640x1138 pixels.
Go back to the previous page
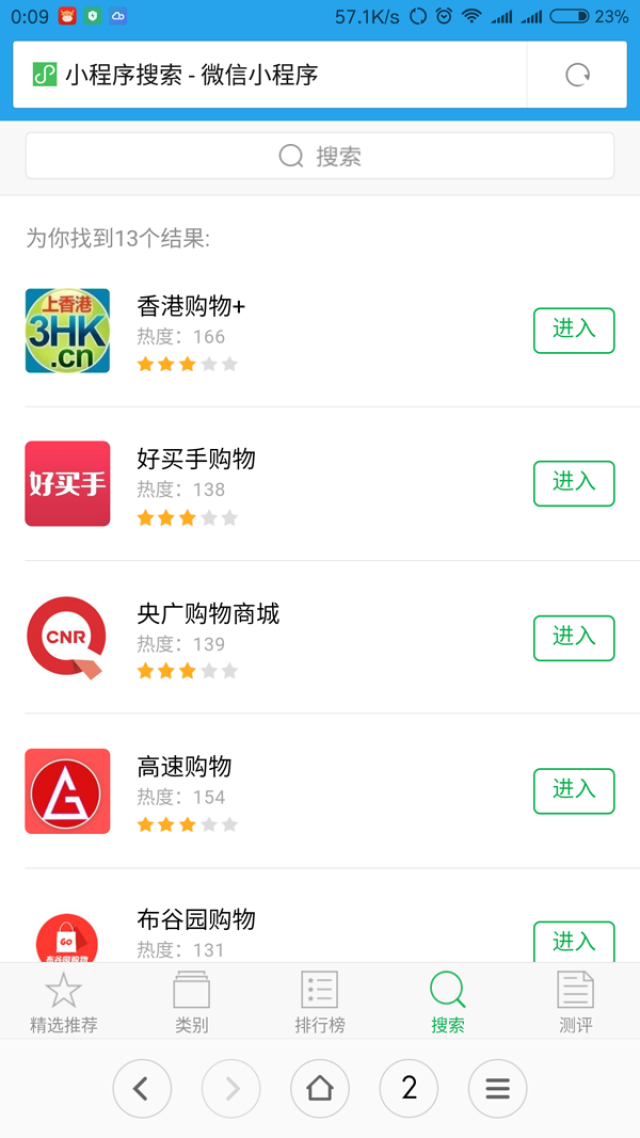141,1088
